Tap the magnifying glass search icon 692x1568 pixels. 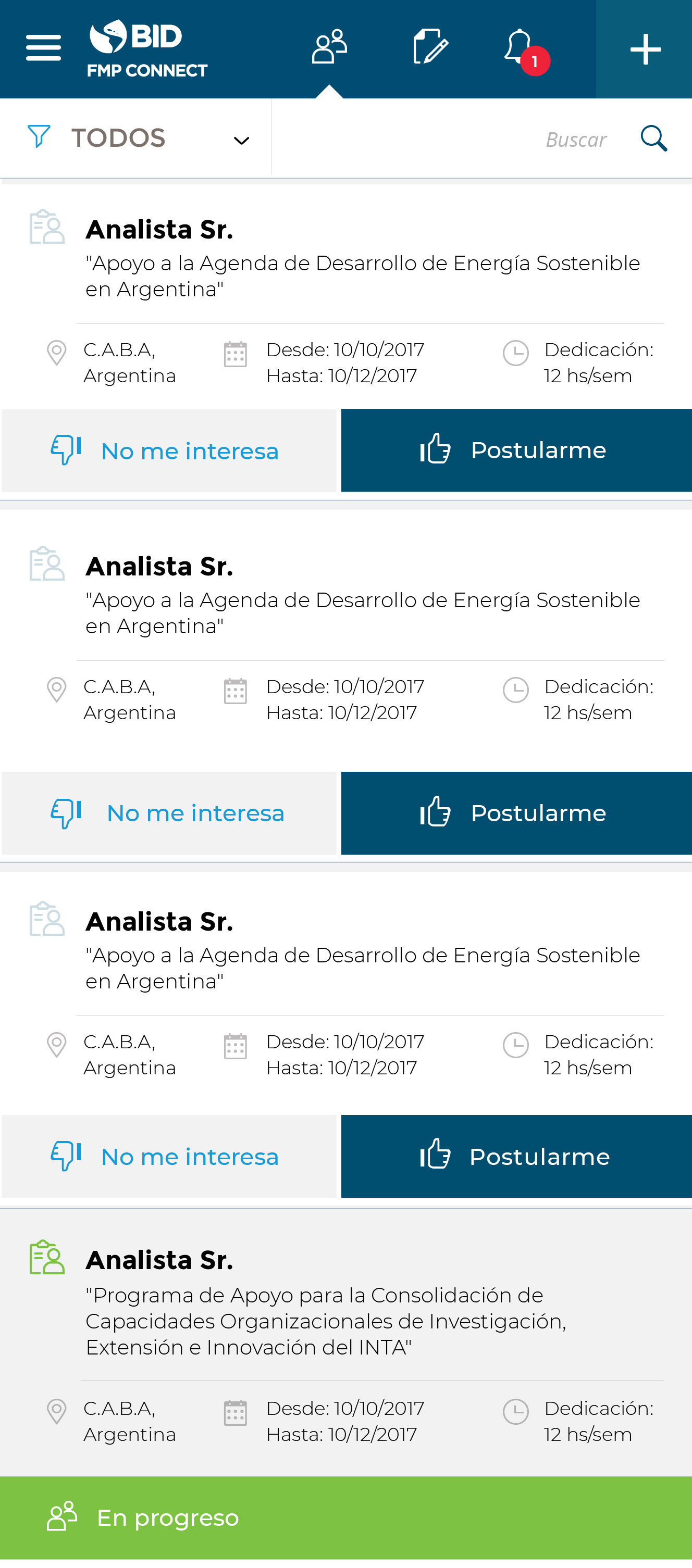tap(653, 138)
